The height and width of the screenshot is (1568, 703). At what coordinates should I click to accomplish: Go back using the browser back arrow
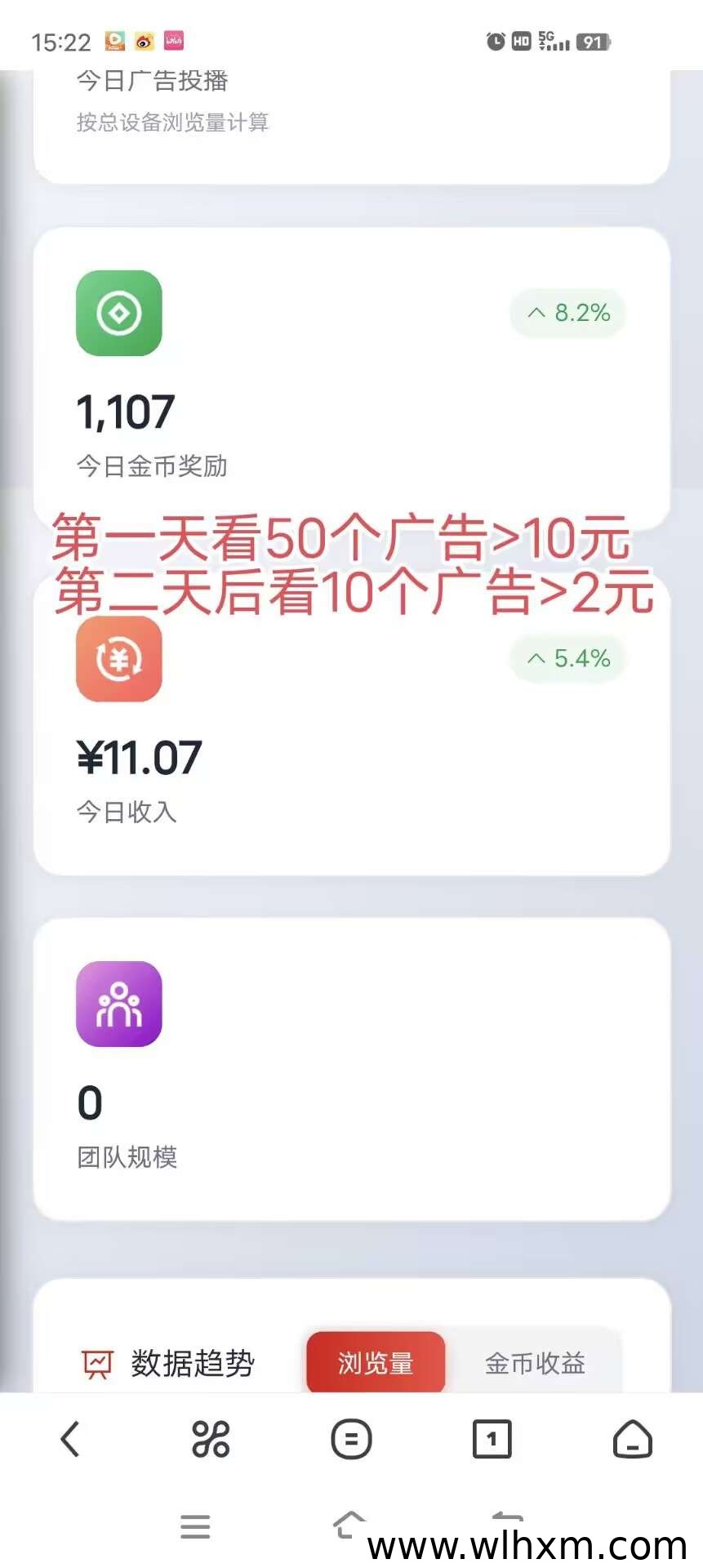click(70, 1439)
